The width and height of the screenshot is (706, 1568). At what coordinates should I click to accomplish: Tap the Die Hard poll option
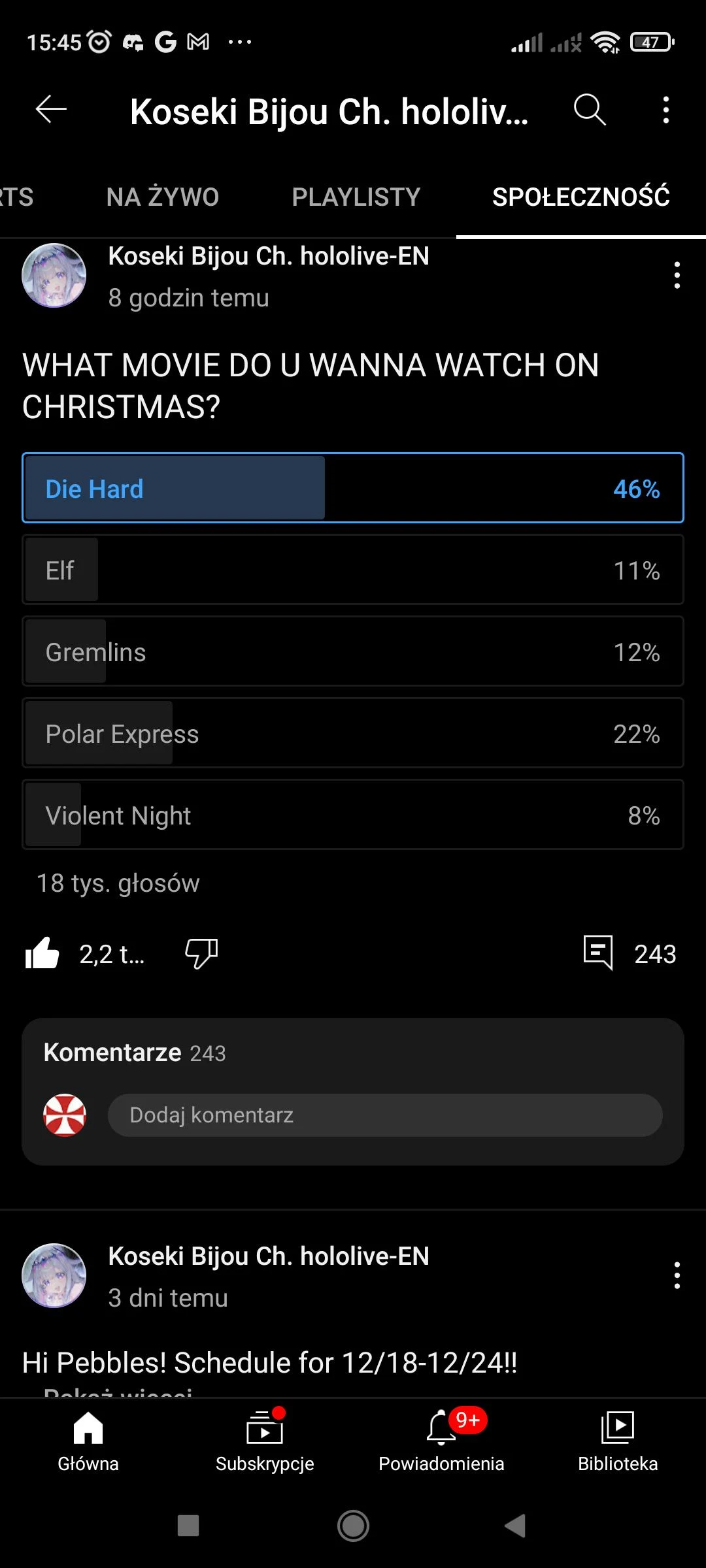pyautogui.click(x=353, y=488)
